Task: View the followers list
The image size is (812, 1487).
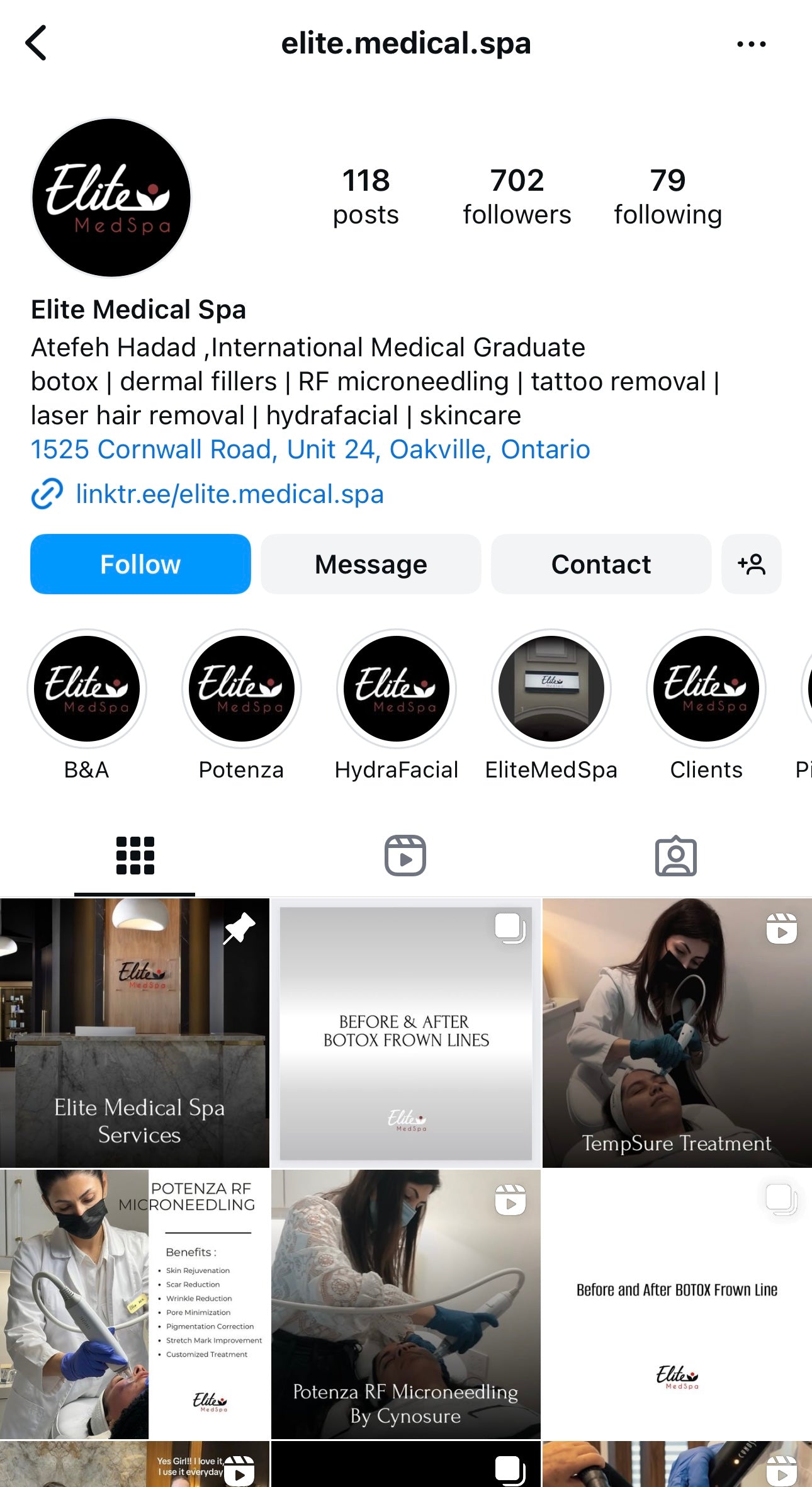Action: point(517,196)
